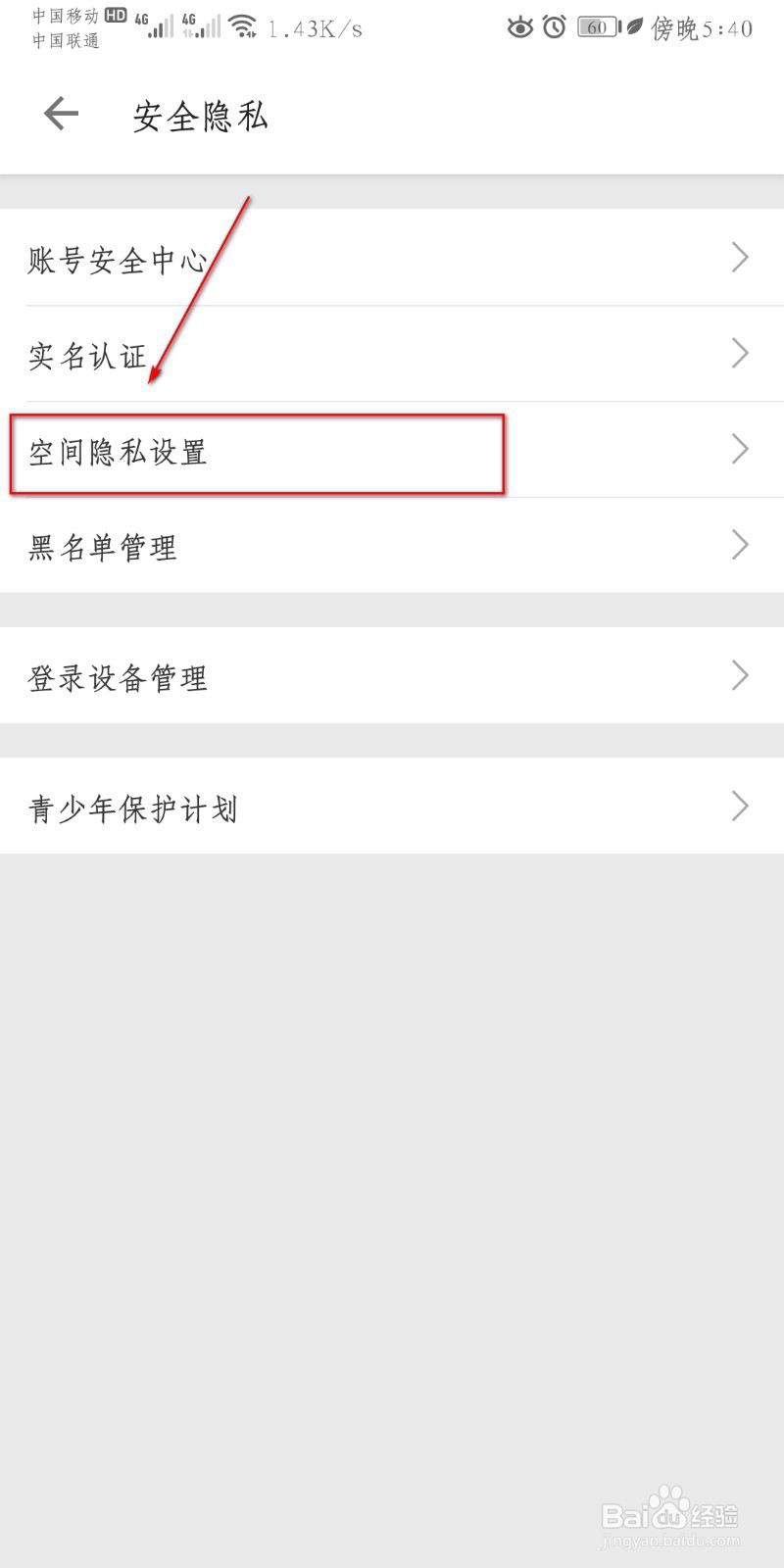Select the 青少年保护计划 menu entry

134,808
